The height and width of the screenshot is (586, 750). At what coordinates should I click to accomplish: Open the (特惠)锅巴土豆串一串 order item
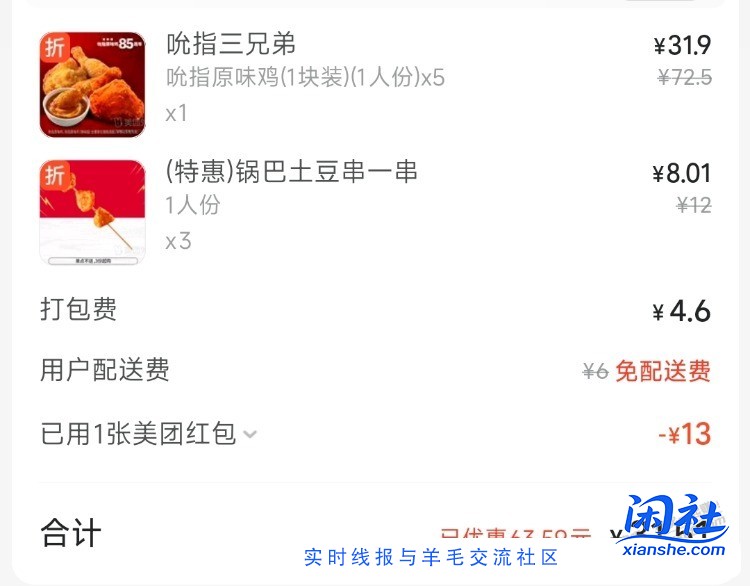[x=291, y=173]
